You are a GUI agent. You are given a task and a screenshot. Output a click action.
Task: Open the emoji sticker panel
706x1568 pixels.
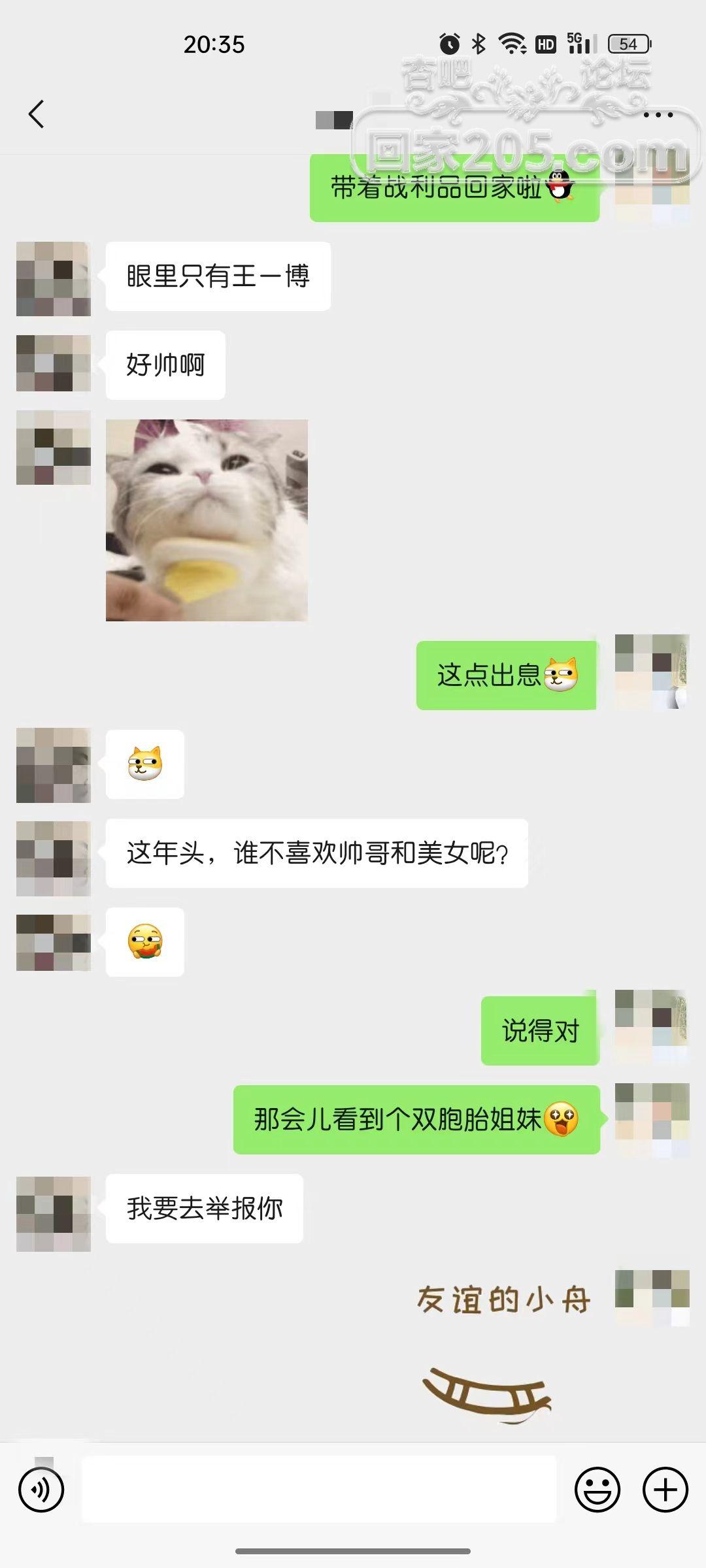(597, 1490)
